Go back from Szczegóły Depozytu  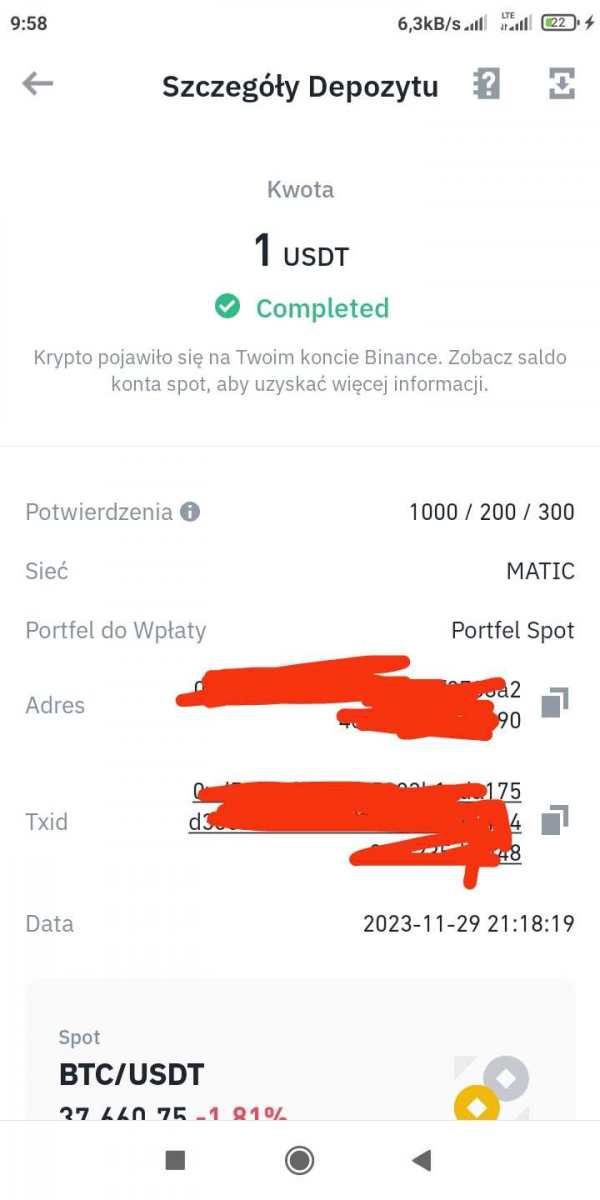[x=38, y=84]
